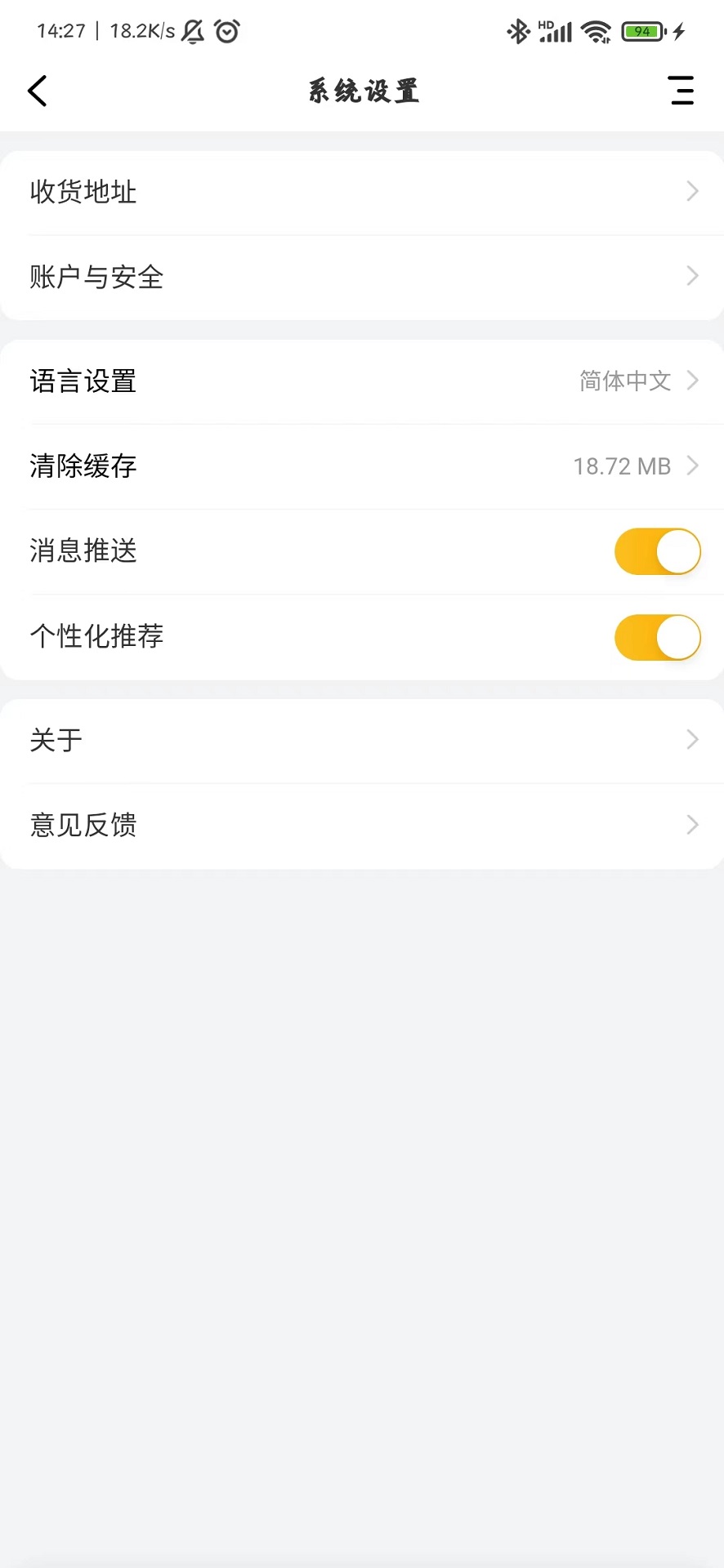The image size is (724, 1568).
Task: Tap the back arrow icon
Action: click(x=38, y=91)
